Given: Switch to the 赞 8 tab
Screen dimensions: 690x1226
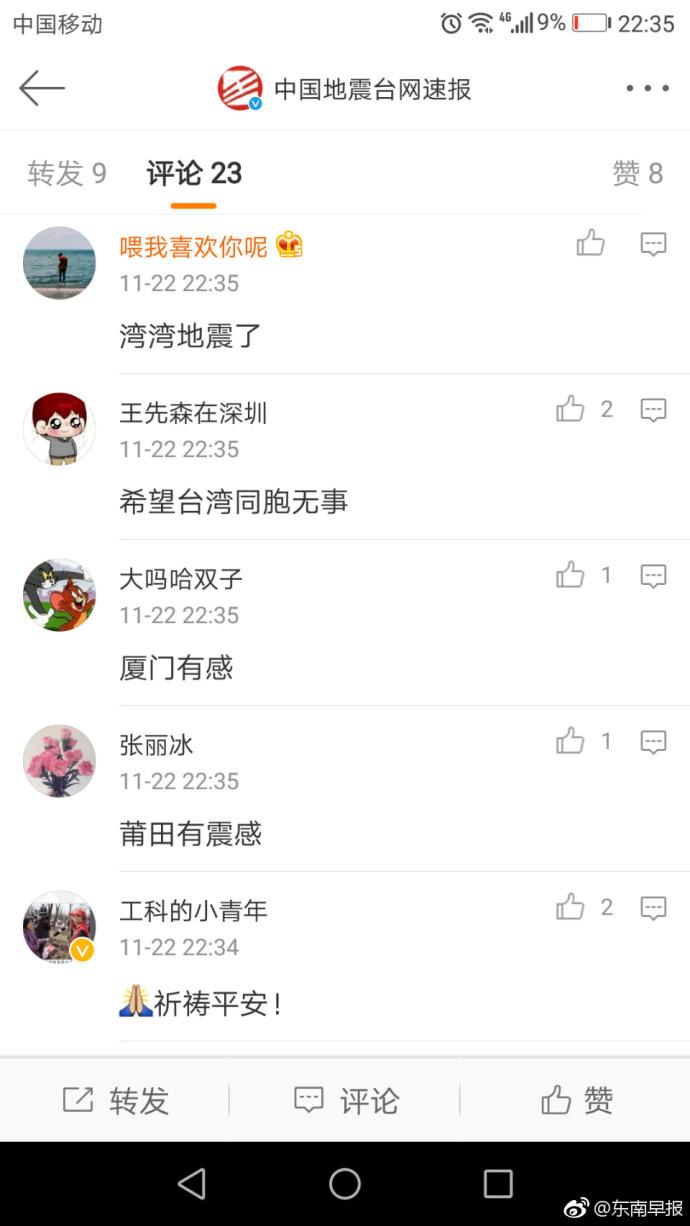Looking at the screenshot, I should tap(637, 173).
